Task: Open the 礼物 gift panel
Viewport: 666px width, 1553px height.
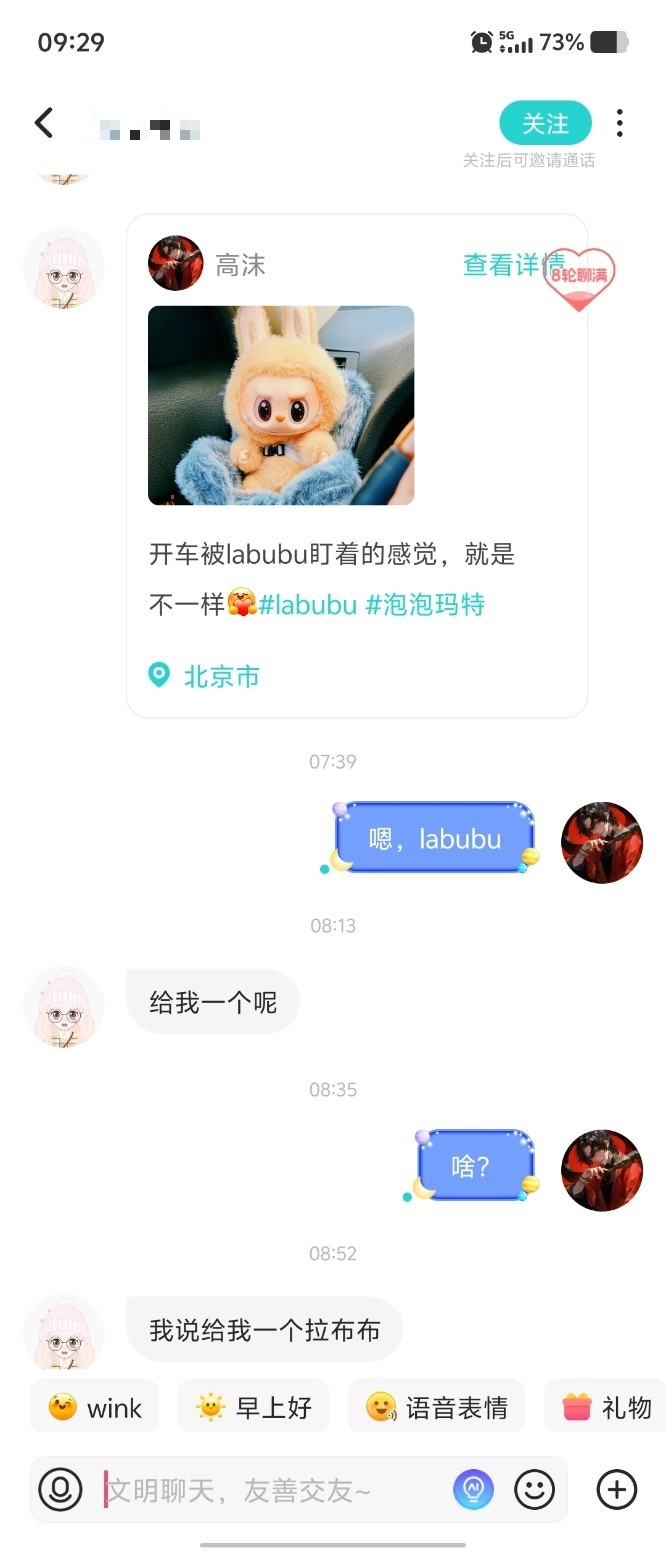Action: coord(607,1408)
